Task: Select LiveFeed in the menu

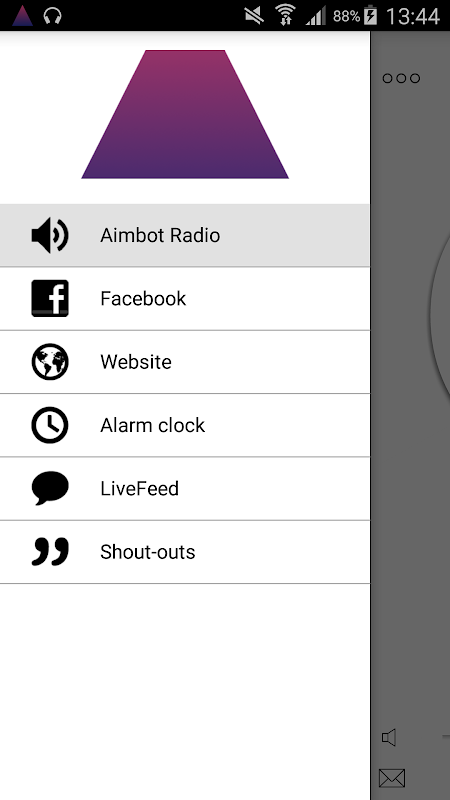Action: [x=185, y=488]
